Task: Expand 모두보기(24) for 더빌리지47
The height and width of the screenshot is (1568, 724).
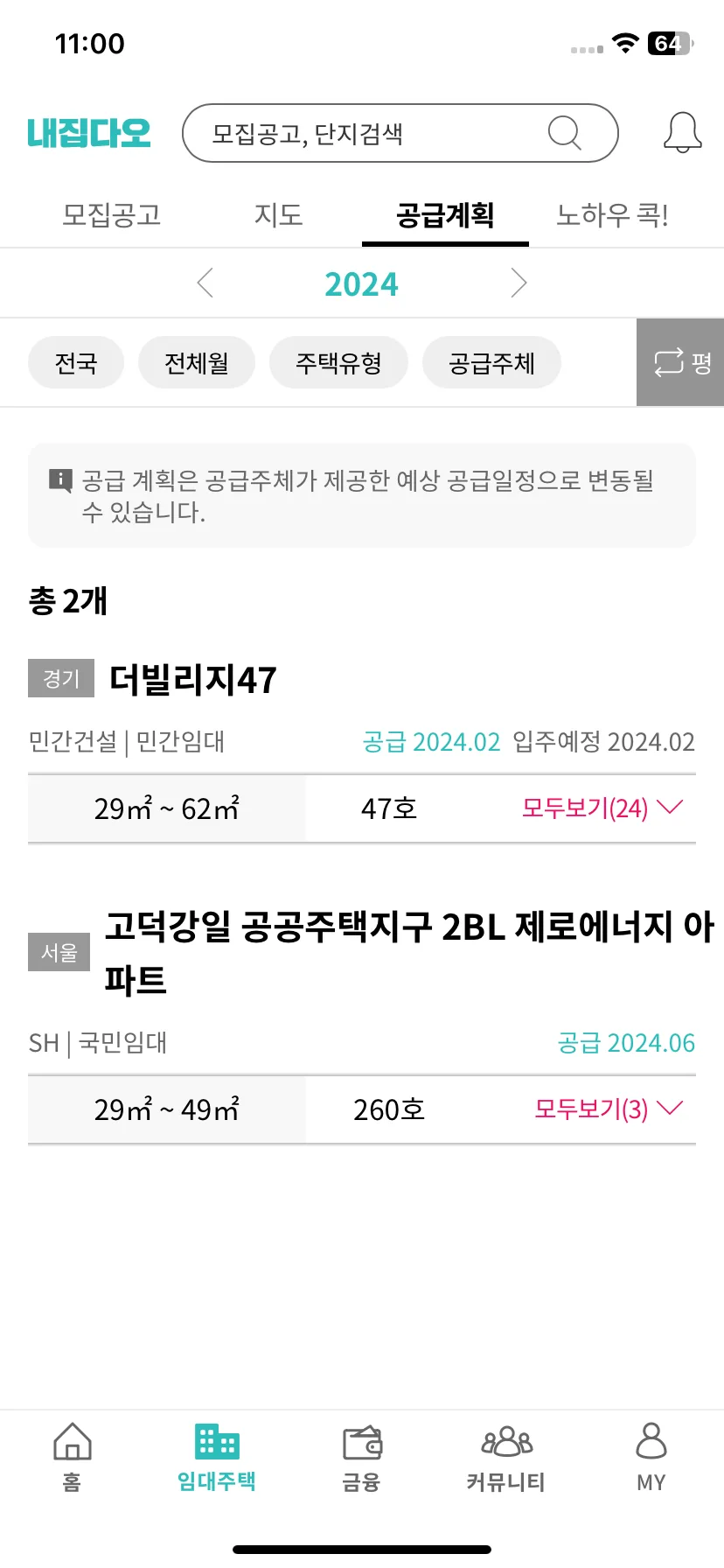Action: [602, 808]
